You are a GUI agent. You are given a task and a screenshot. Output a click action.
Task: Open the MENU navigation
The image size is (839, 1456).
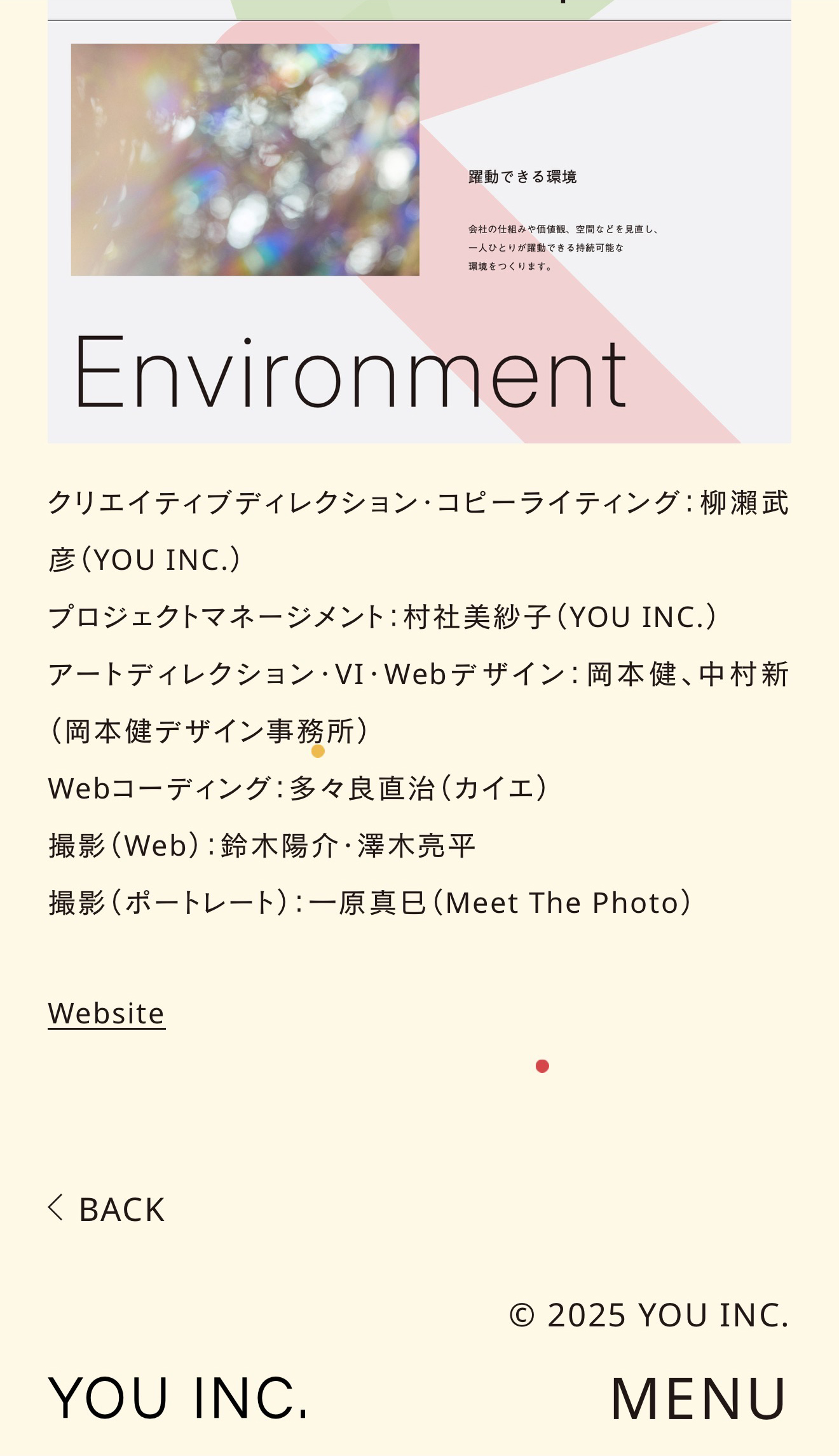[699, 1398]
